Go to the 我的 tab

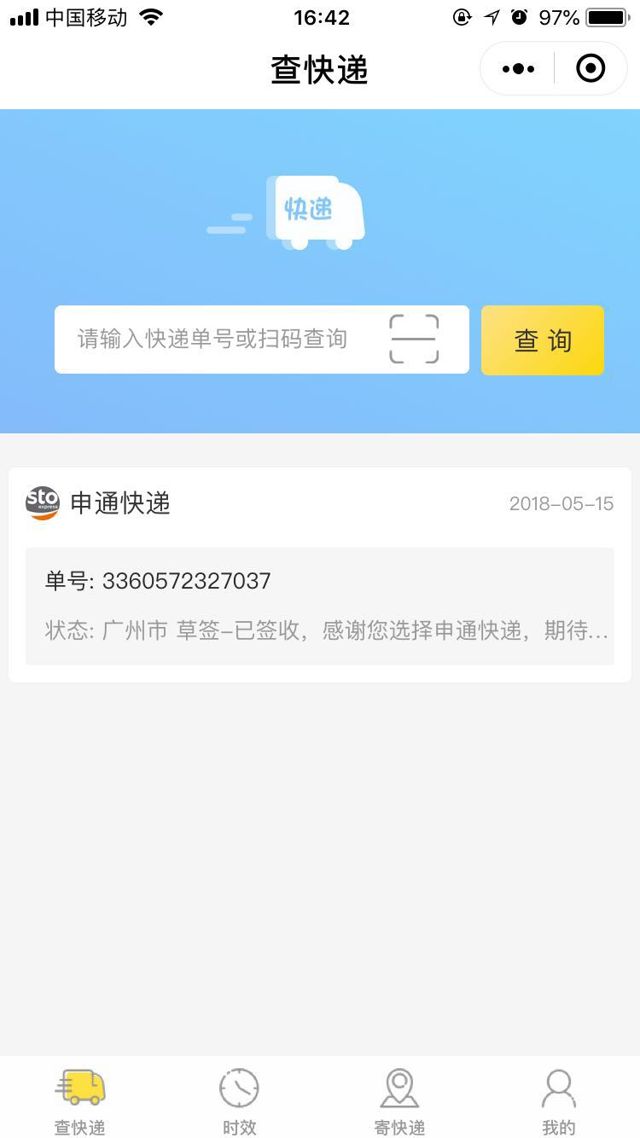[558, 1100]
